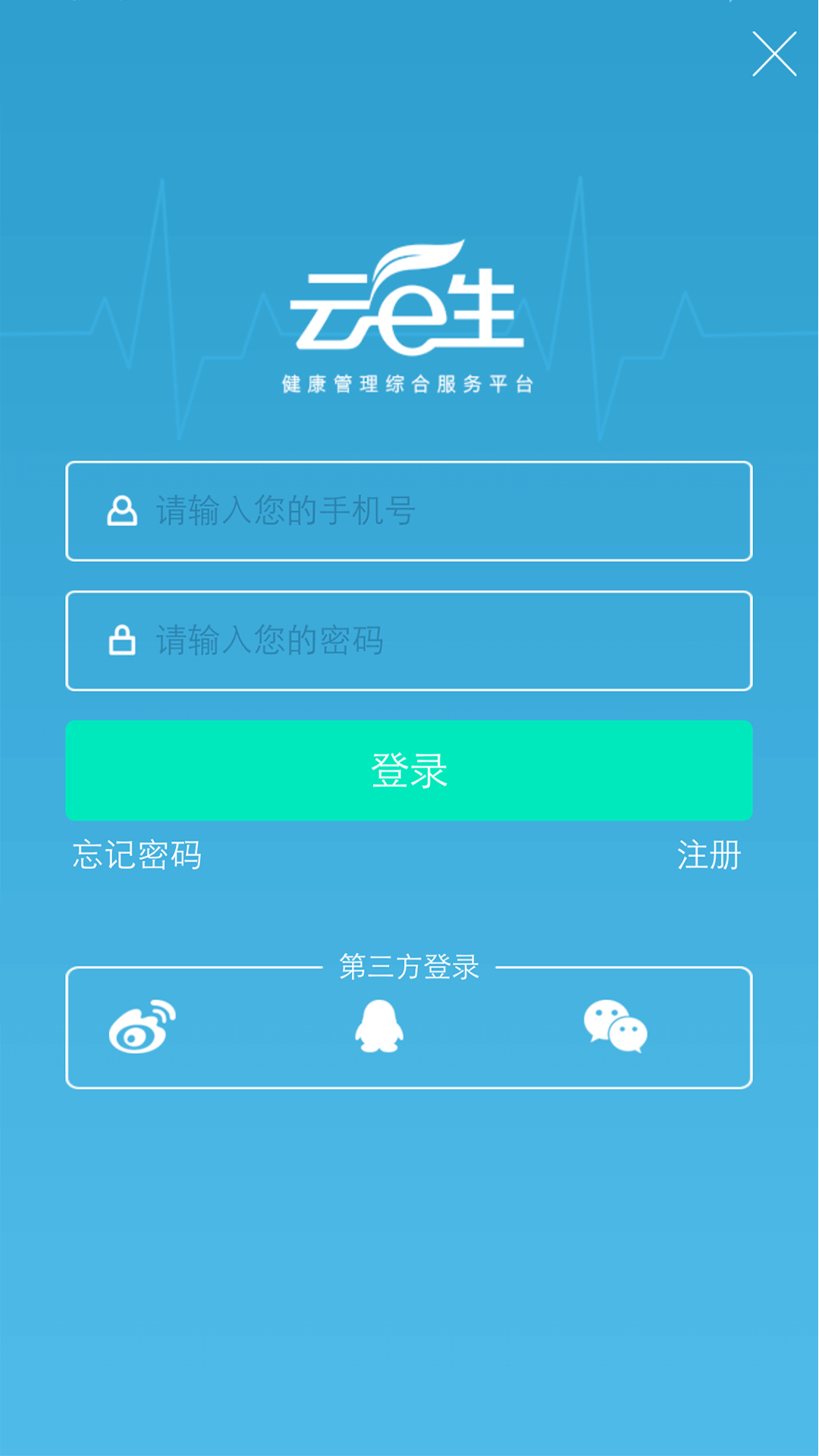
Task: Sign in using QQ penguin icon
Action: [x=379, y=1027]
